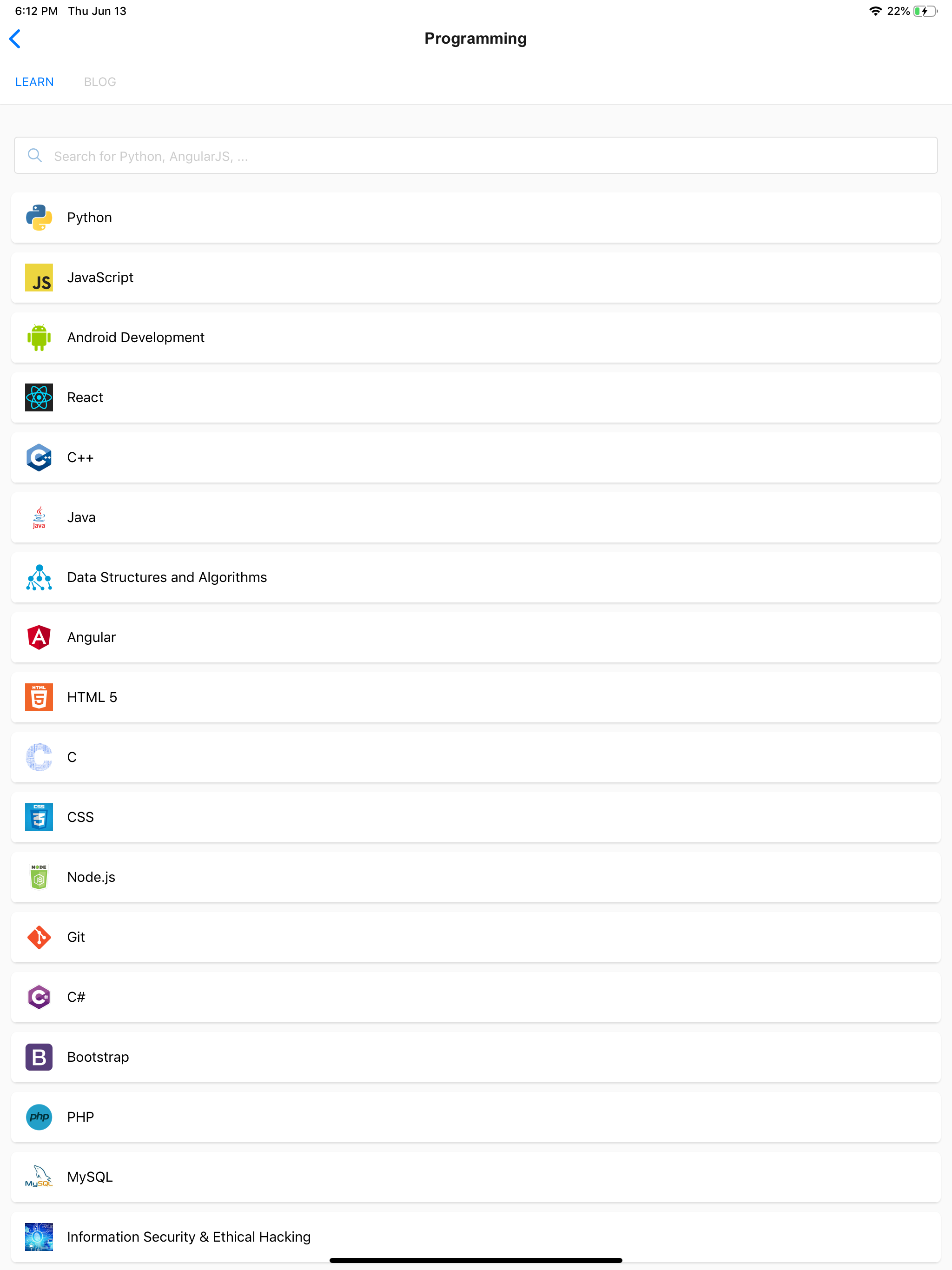
Task: Select the JavaScript JS icon
Action: [39, 278]
